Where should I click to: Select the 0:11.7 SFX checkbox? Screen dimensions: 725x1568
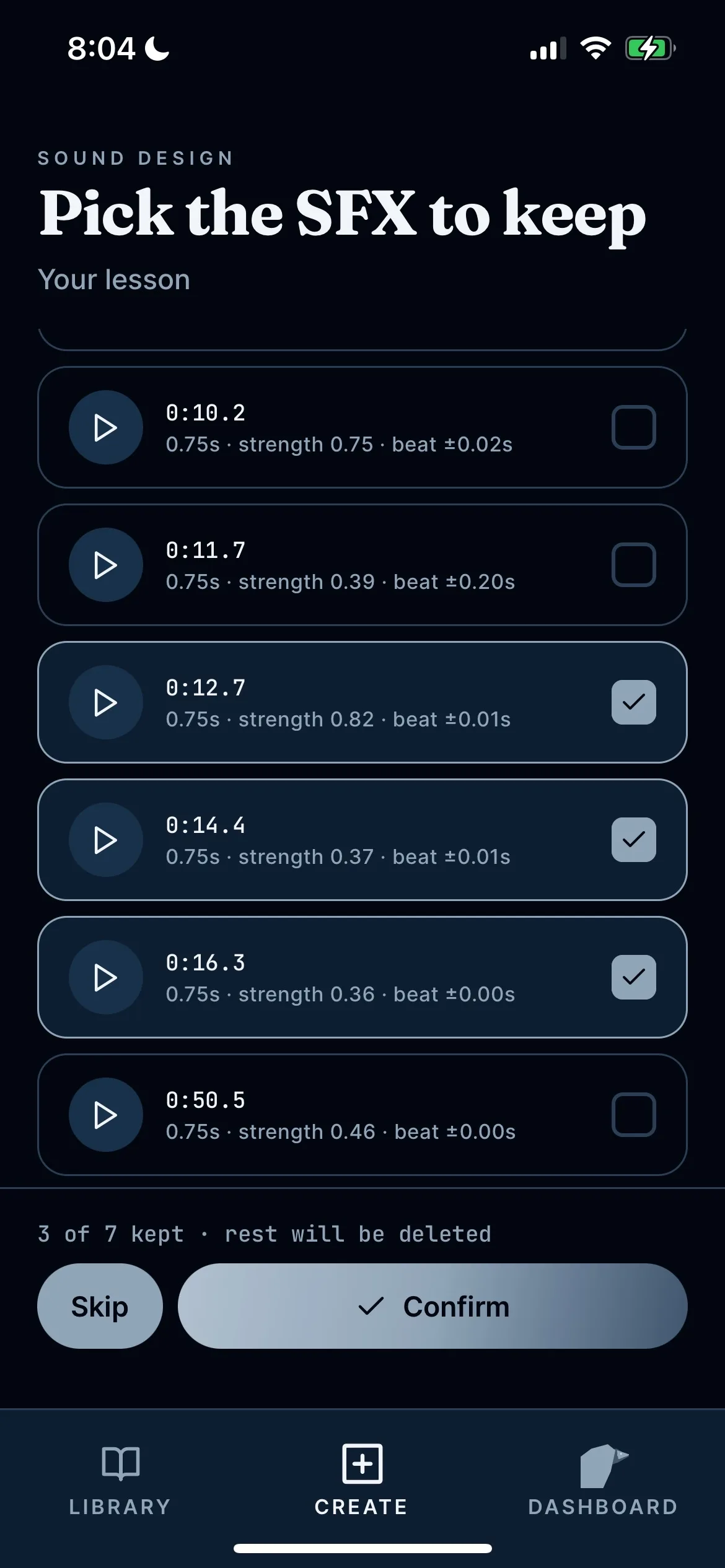point(633,565)
